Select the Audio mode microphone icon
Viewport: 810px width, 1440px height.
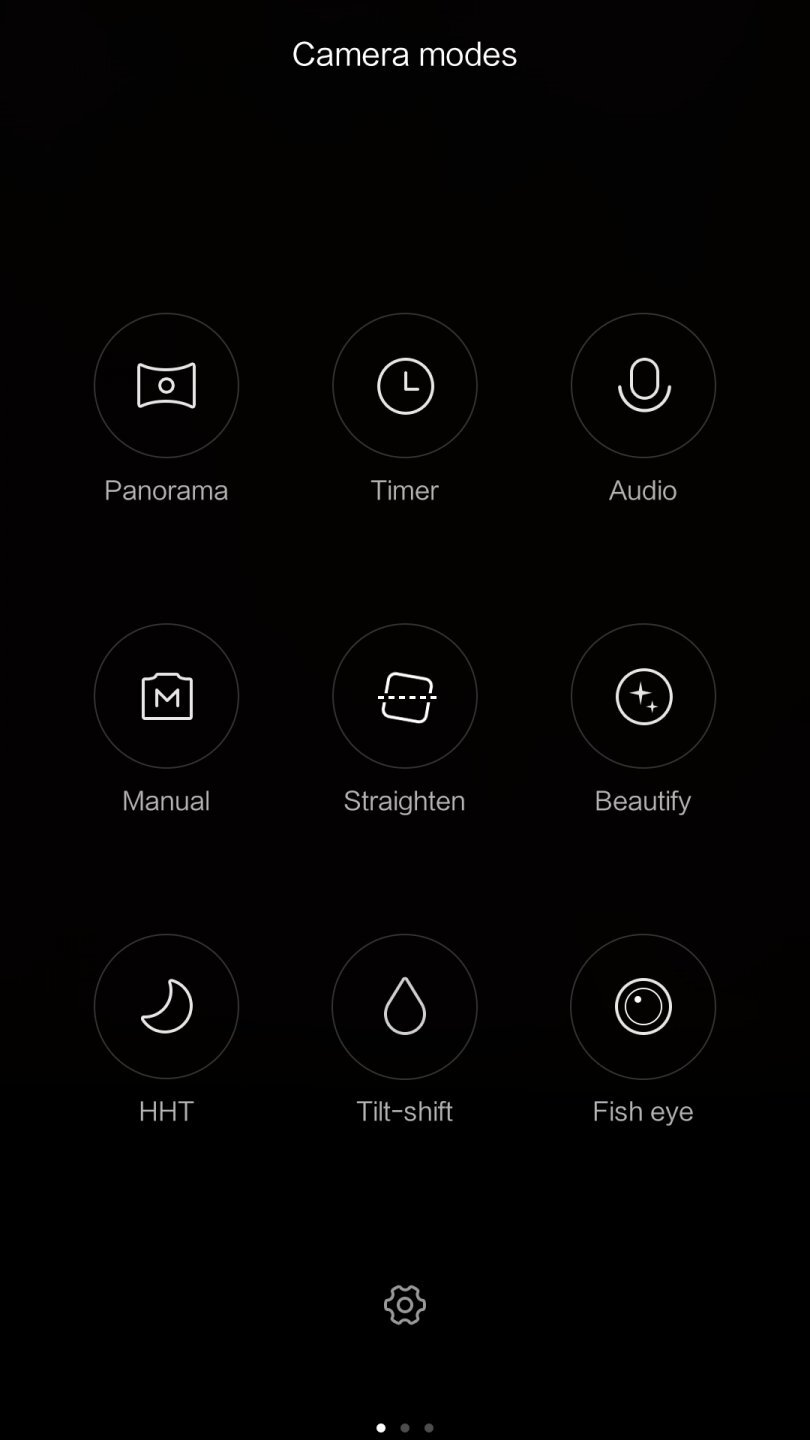643,385
